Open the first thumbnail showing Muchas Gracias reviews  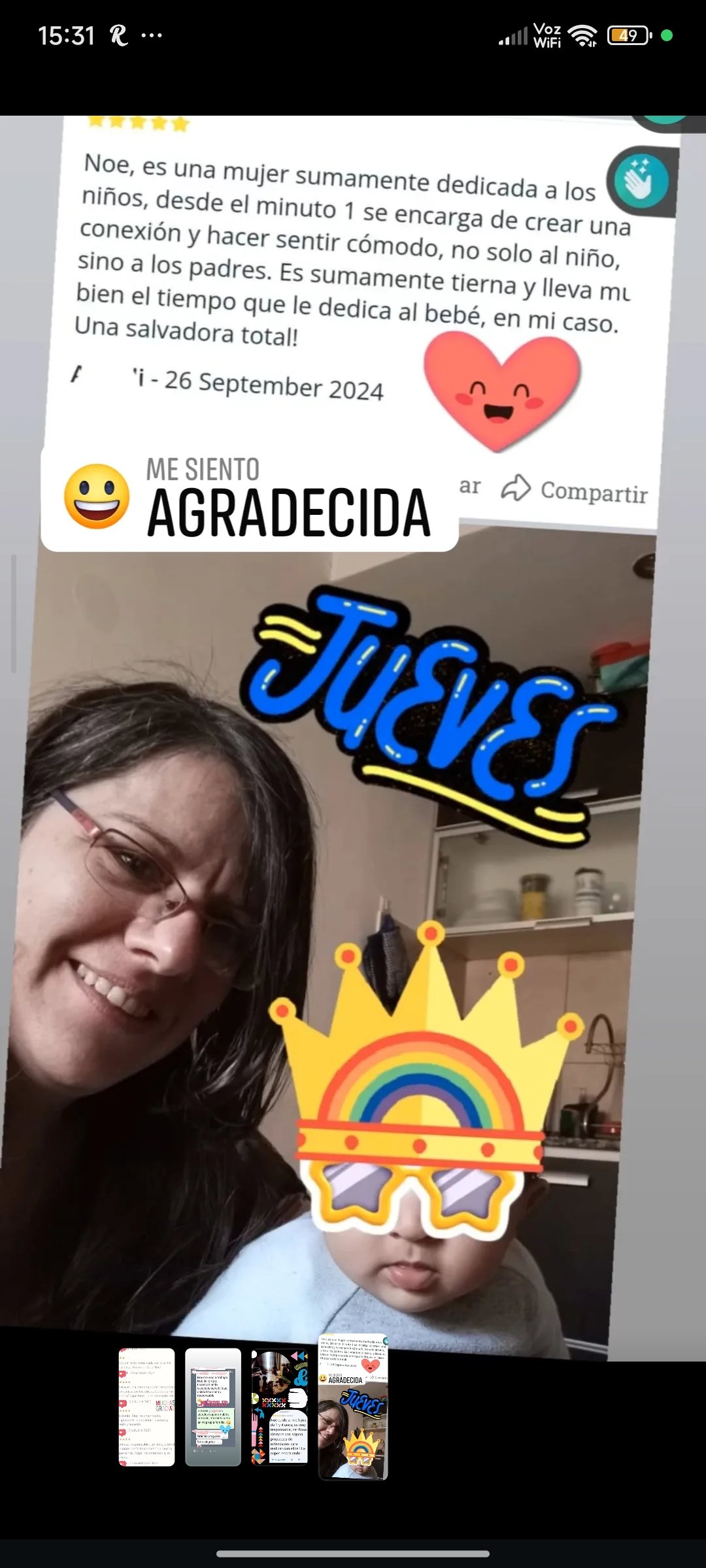point(146,1408)
